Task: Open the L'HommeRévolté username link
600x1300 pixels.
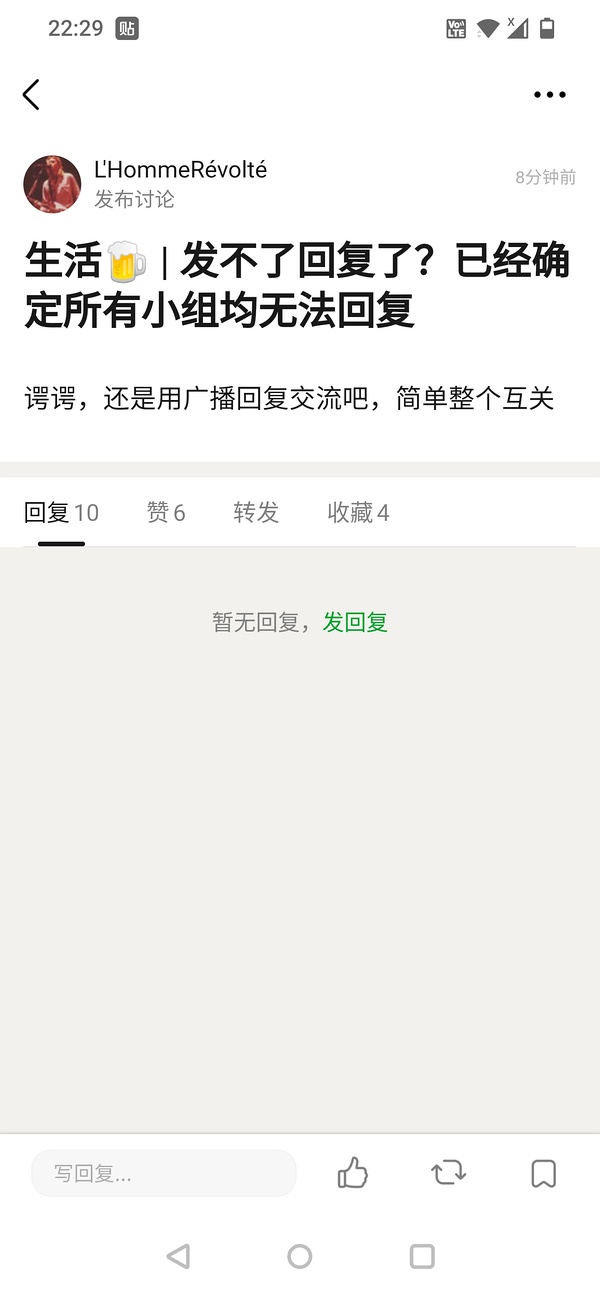Action: click(x=180, y=170)
